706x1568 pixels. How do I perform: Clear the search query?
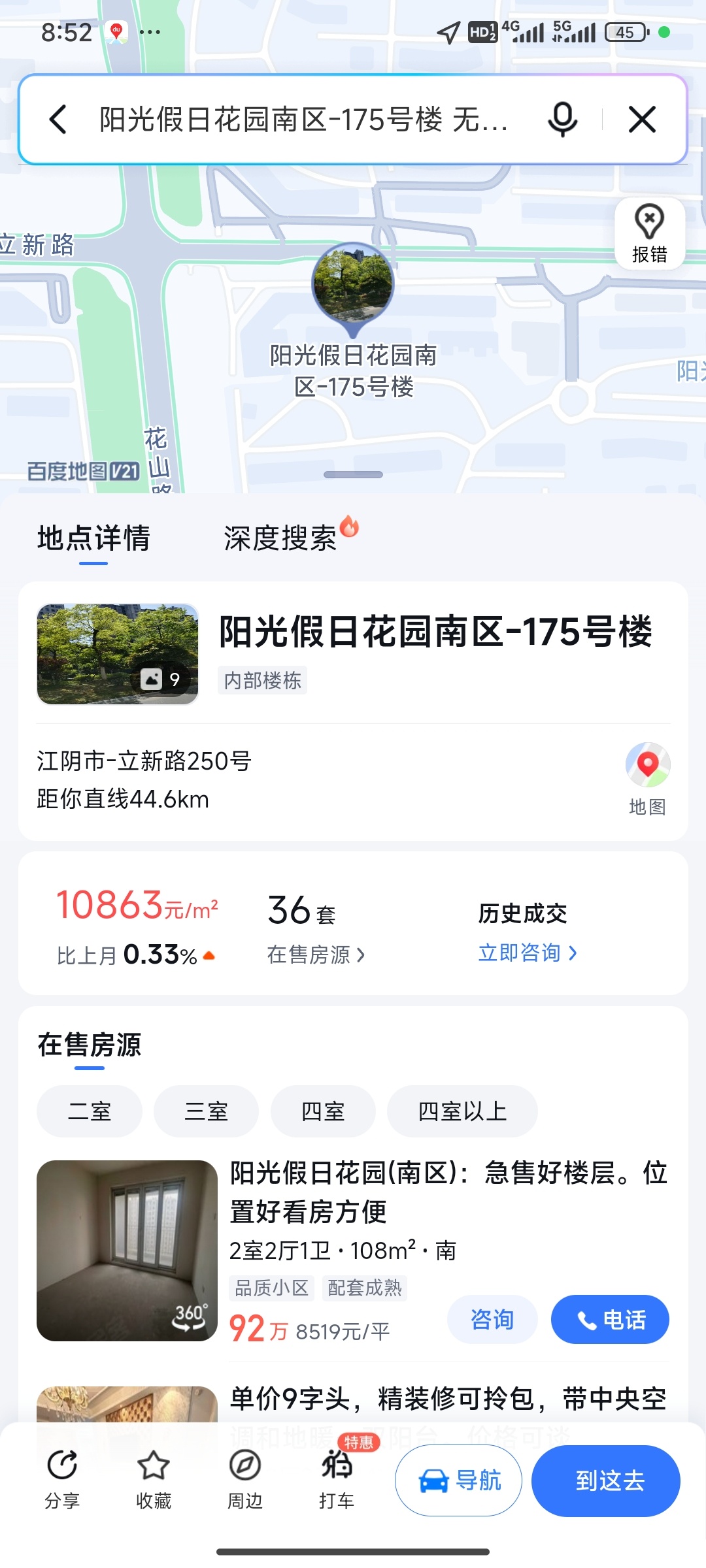coord(642,120)
